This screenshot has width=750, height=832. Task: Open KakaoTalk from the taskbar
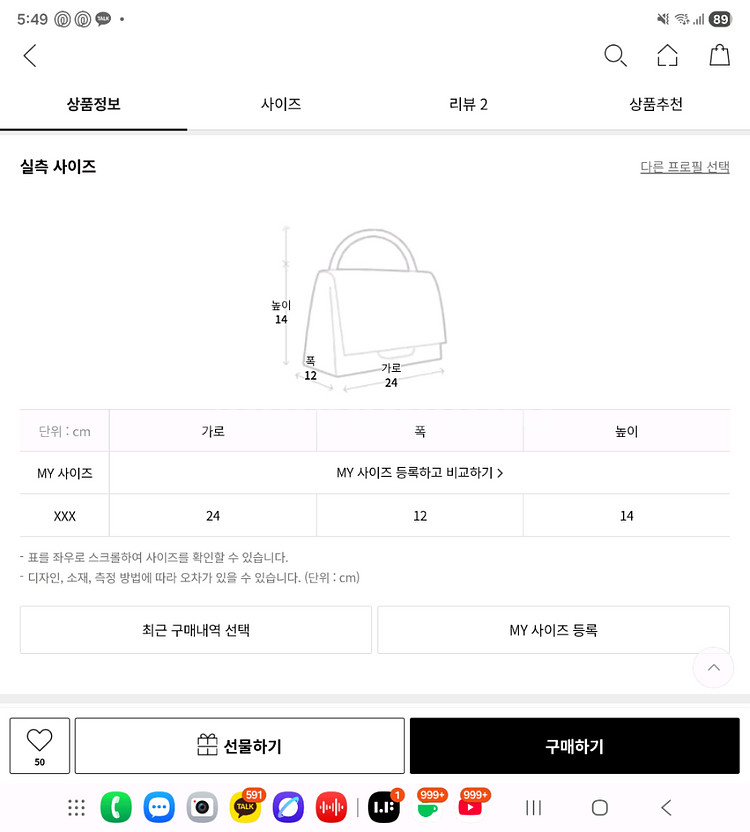coord(245,807)
